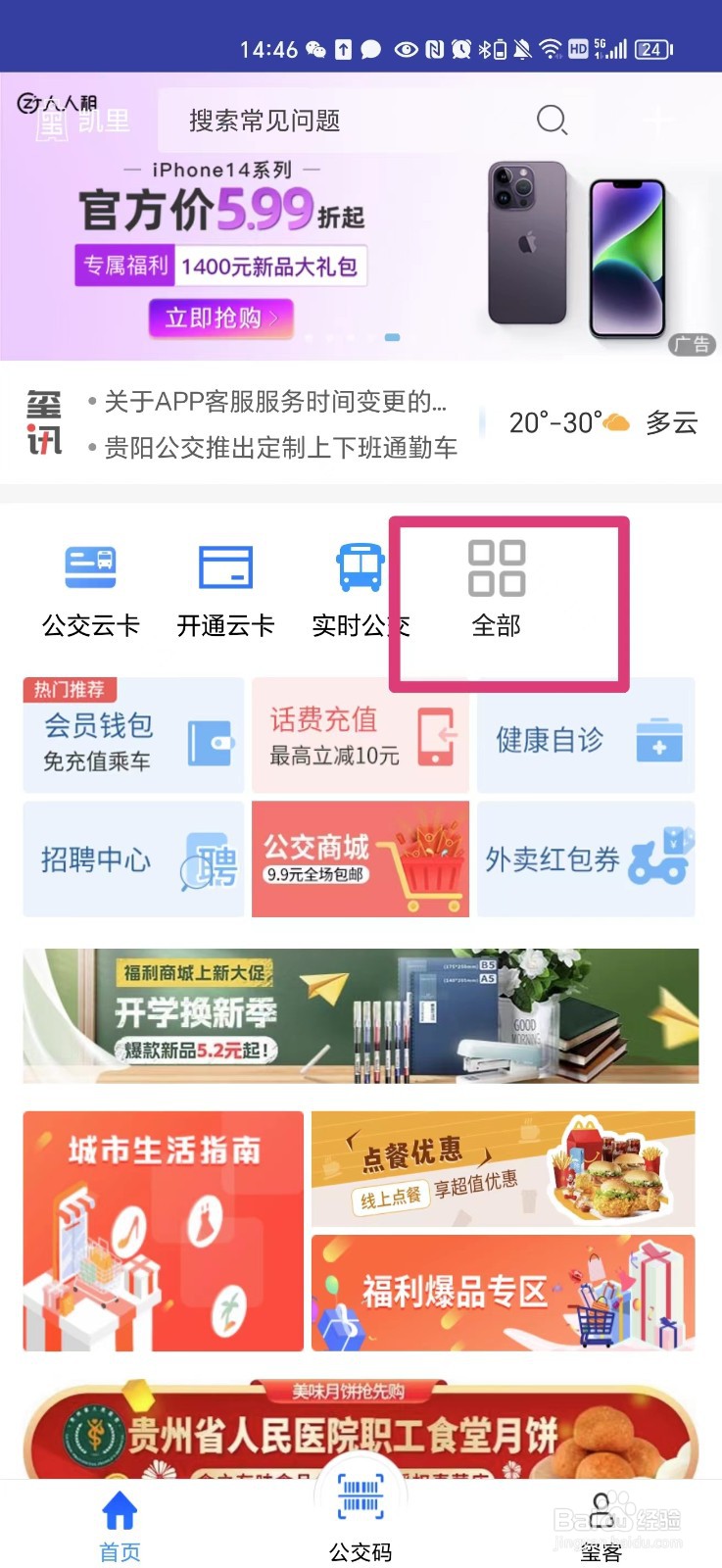Tap the 公交商城 mall card
Image resolution: width=722 pixels, height=1568 pixels.
click(360, 858)
